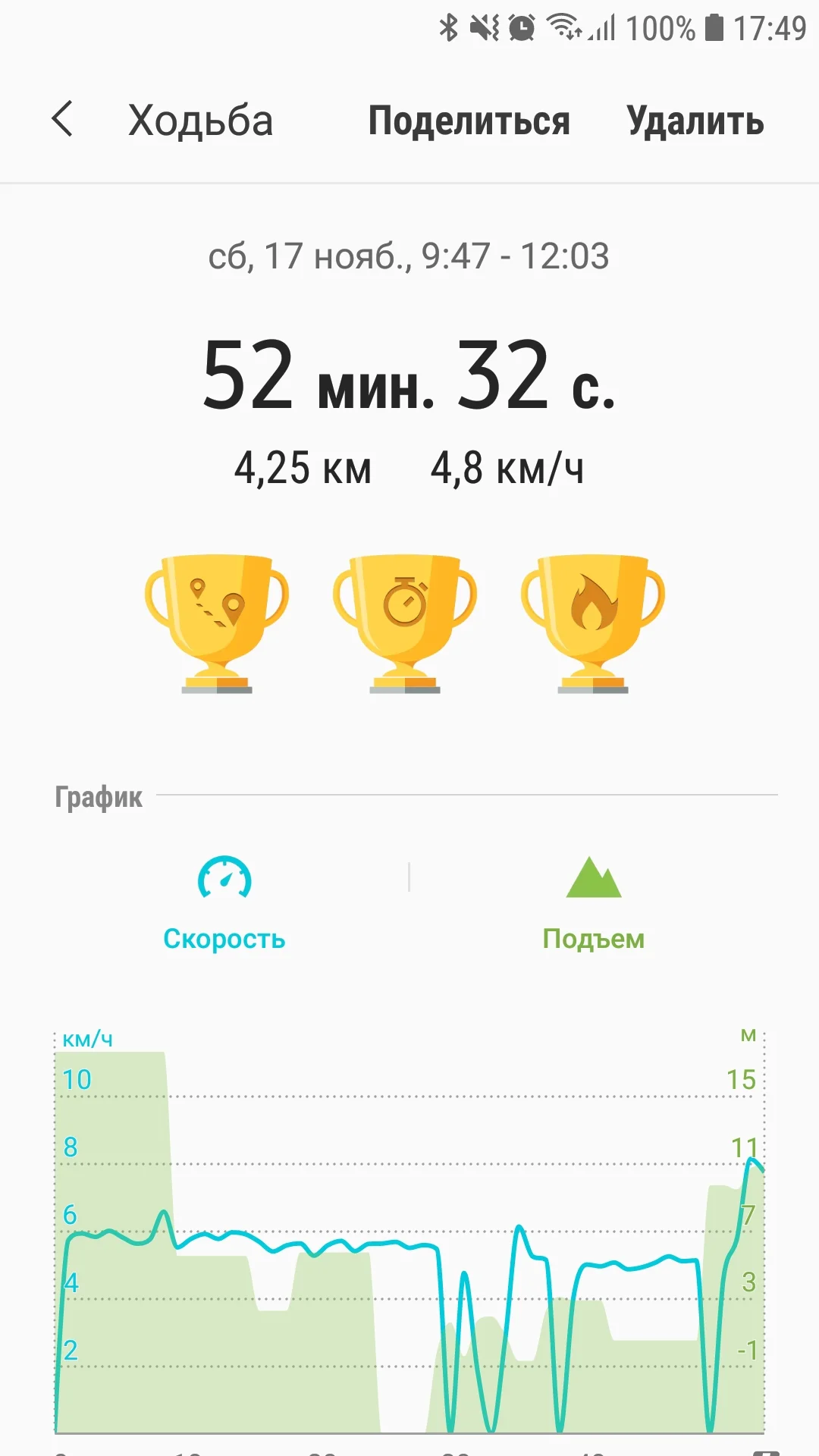The height and width of the screenshot is (1456, 819).
Task: Share this walk via Поделиться
Action: coord(469,121)
